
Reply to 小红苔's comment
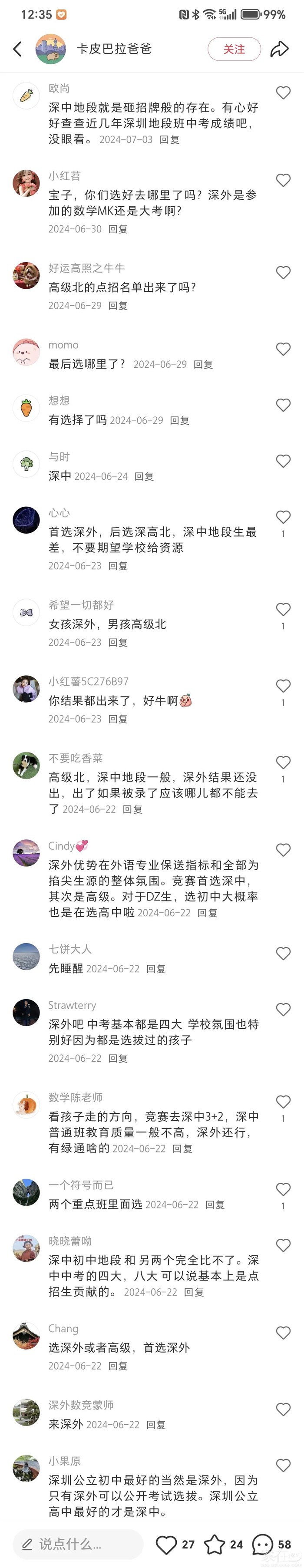click(x=118, y=229)
